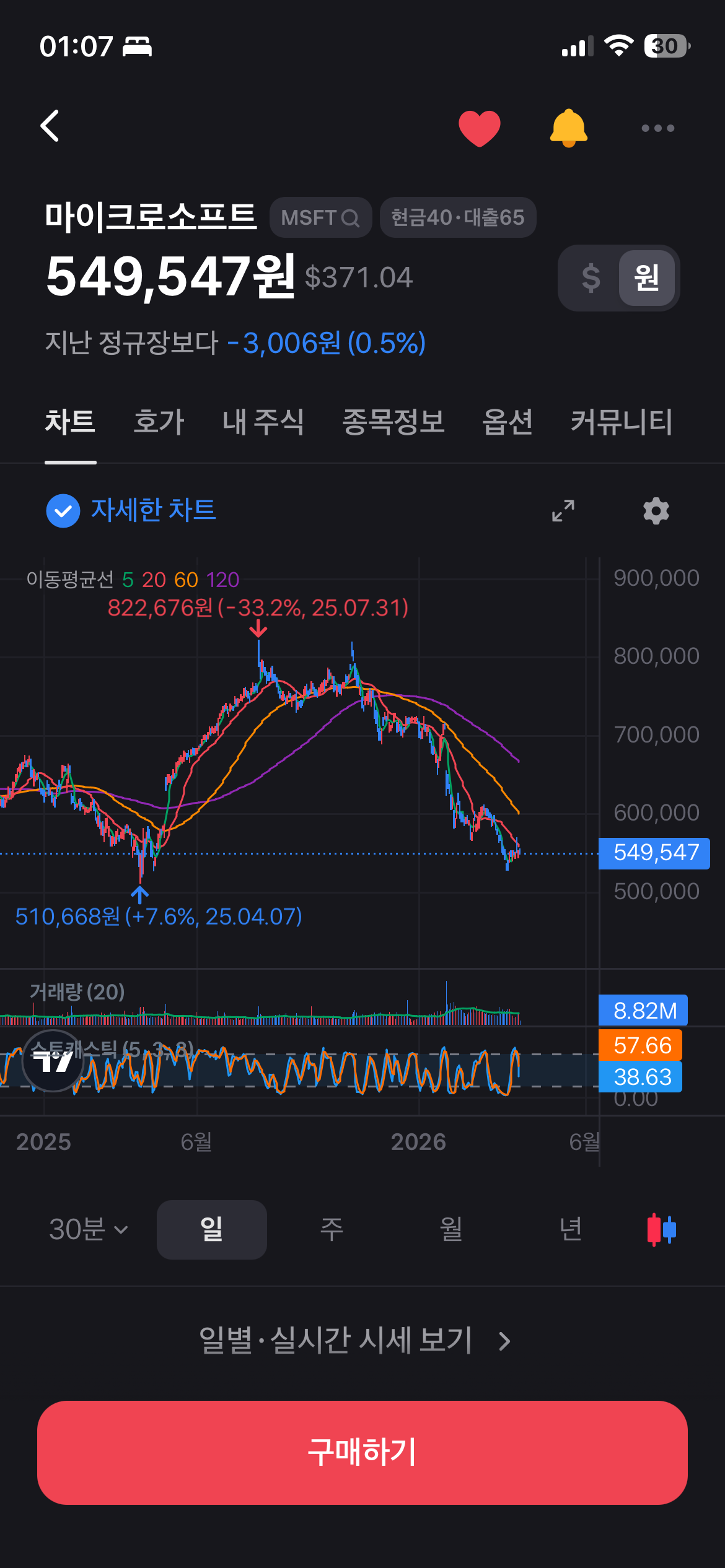
Task: Remove Microsoft from favorites via the heart
Action: tap(479, 128)
